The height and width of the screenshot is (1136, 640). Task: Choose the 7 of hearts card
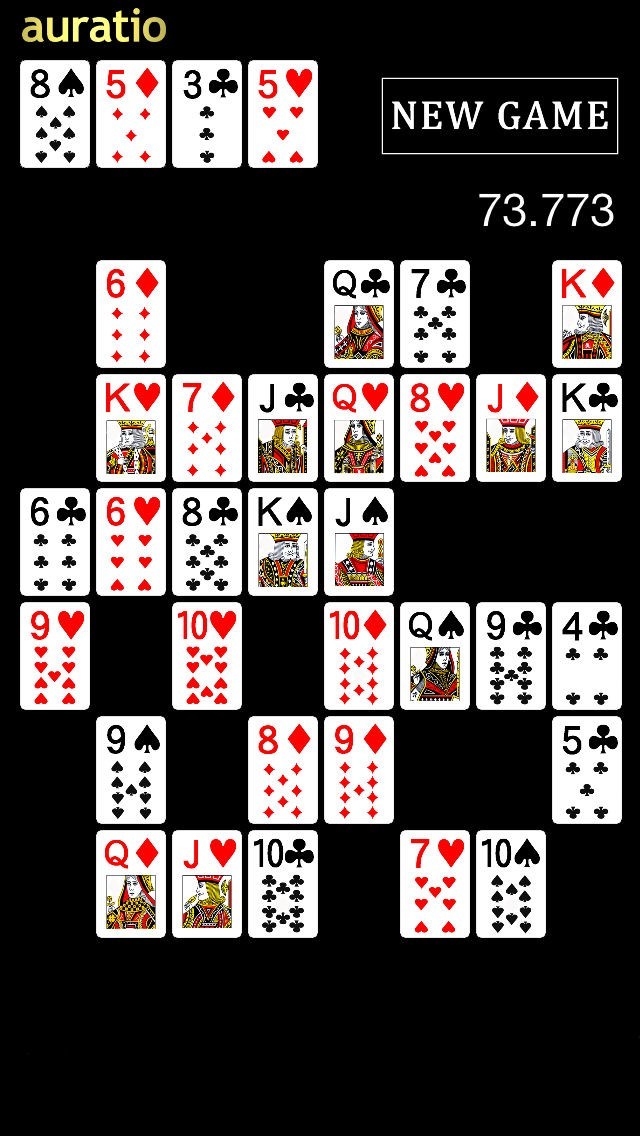(x=435, y=884)
